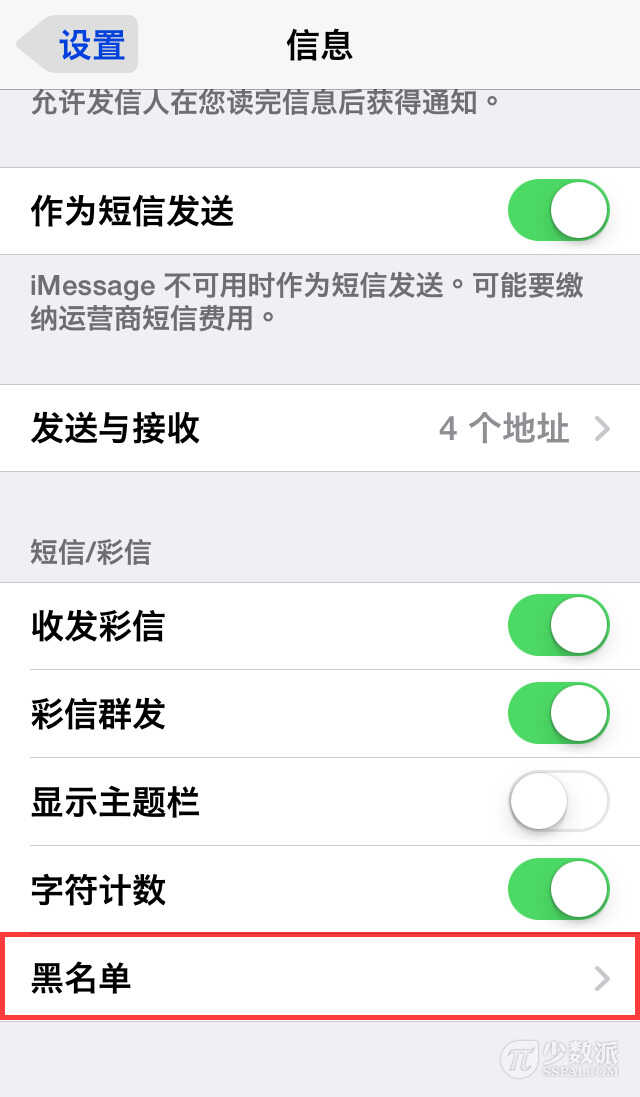Turn off 作为短信发送 switch
Image resolution: width=640 pixels, height=1097 pixels.
pyautogui.click(x=558, y=211)
